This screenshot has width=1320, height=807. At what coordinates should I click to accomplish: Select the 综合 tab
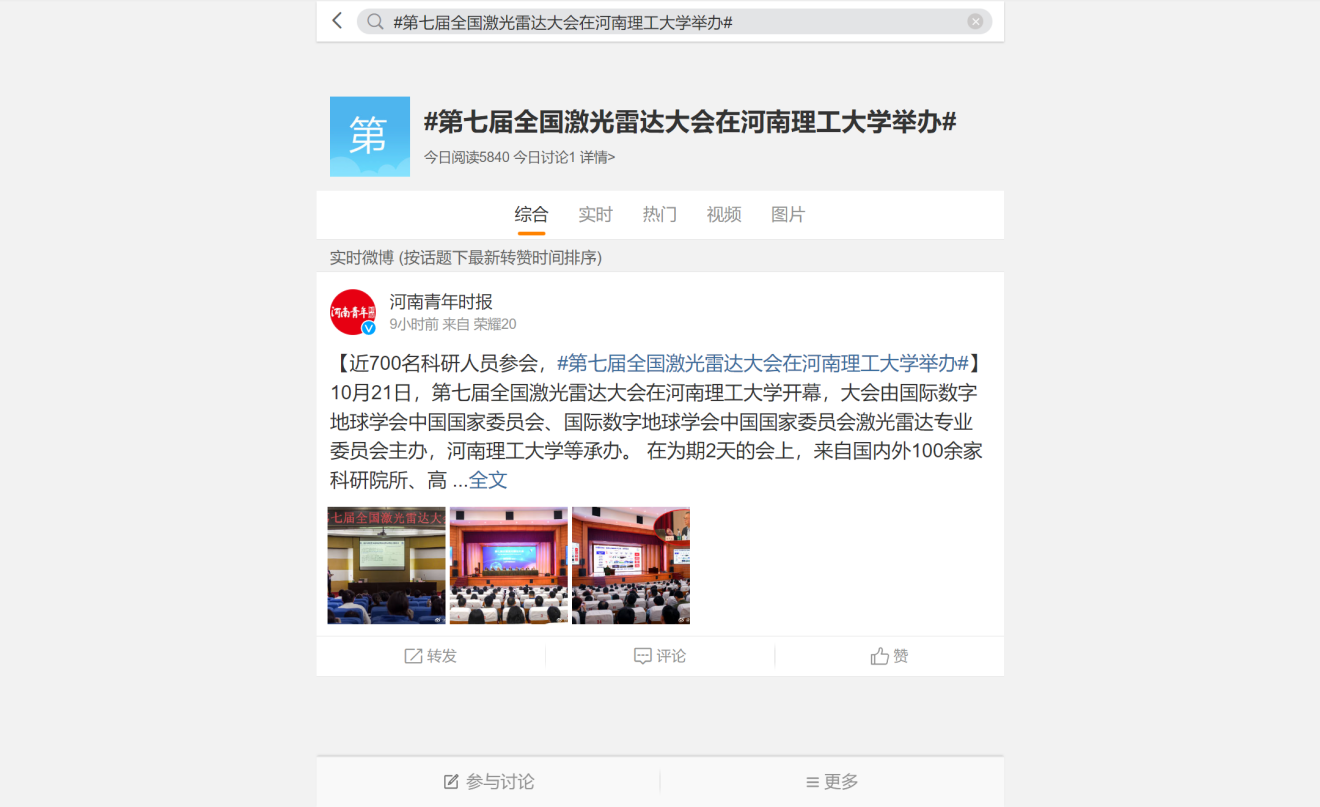pos(531,214)
